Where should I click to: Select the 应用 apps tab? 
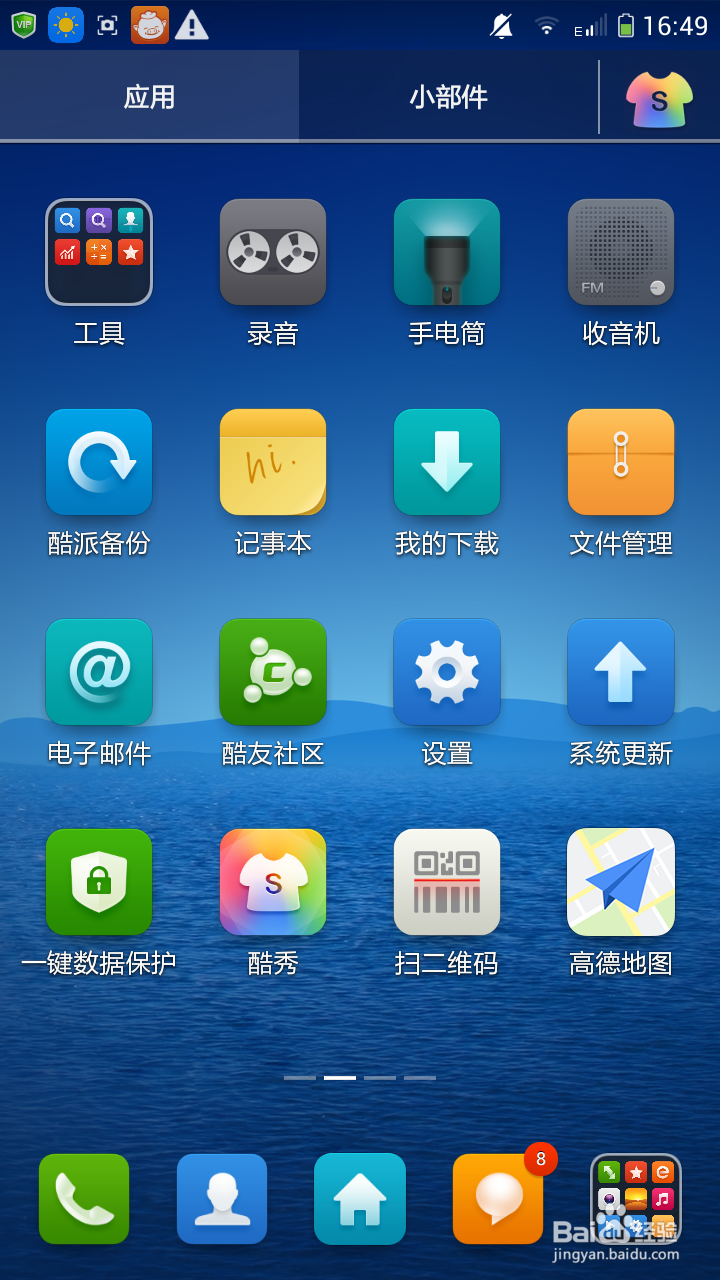click(150, 96)
